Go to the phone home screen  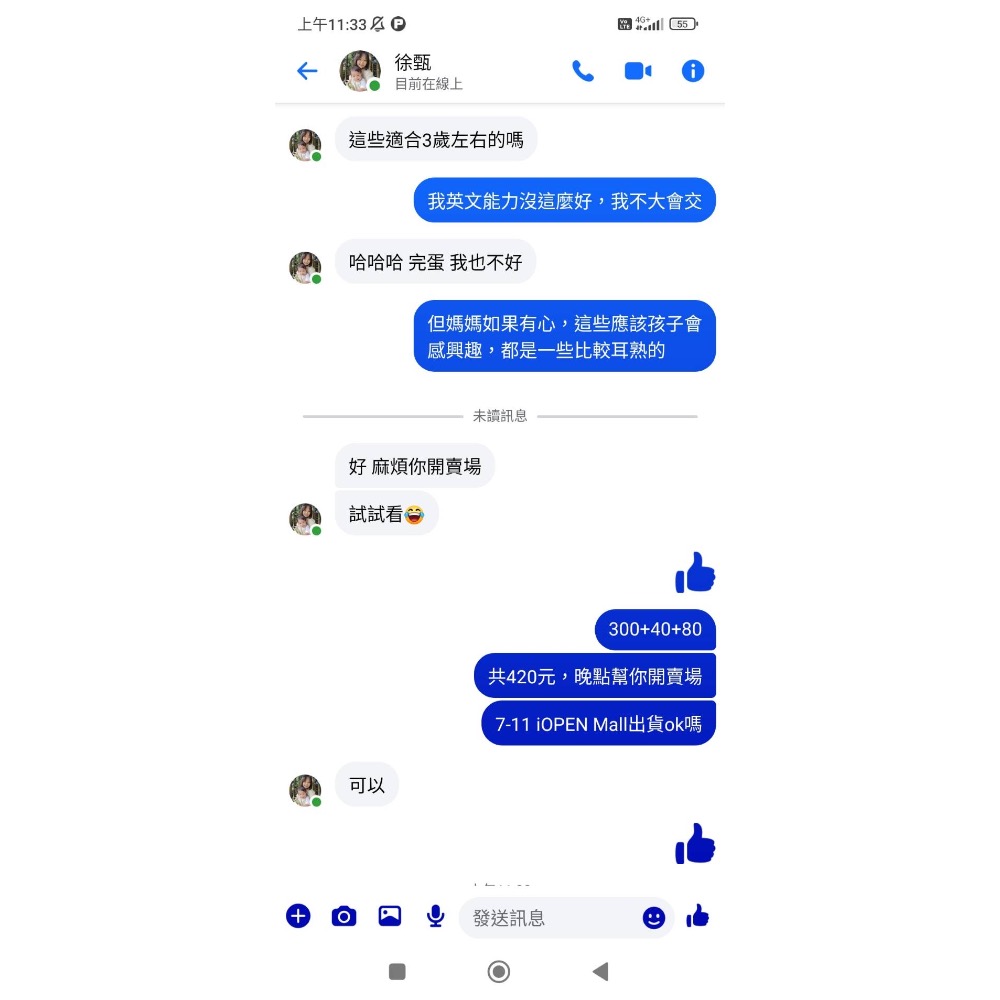point(499,972)
